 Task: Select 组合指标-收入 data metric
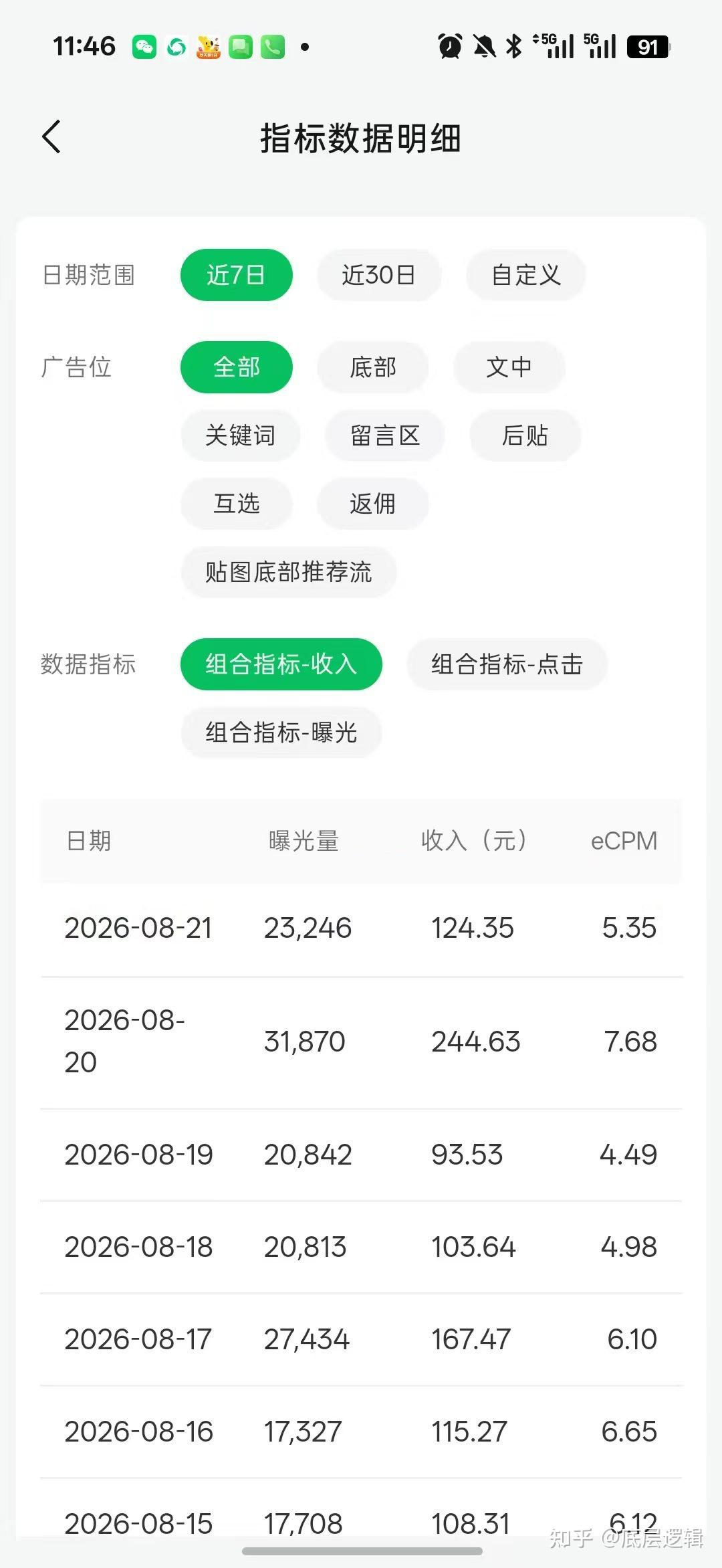(x=281, y=664)
